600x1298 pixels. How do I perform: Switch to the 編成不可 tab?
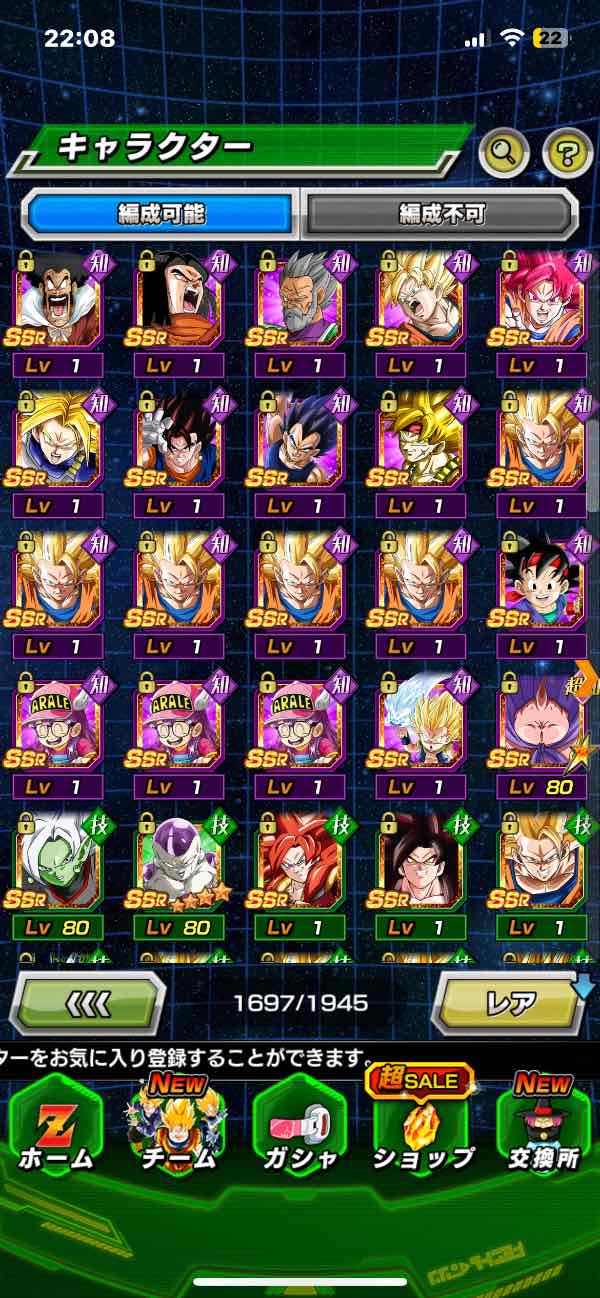tap(441, 213)
